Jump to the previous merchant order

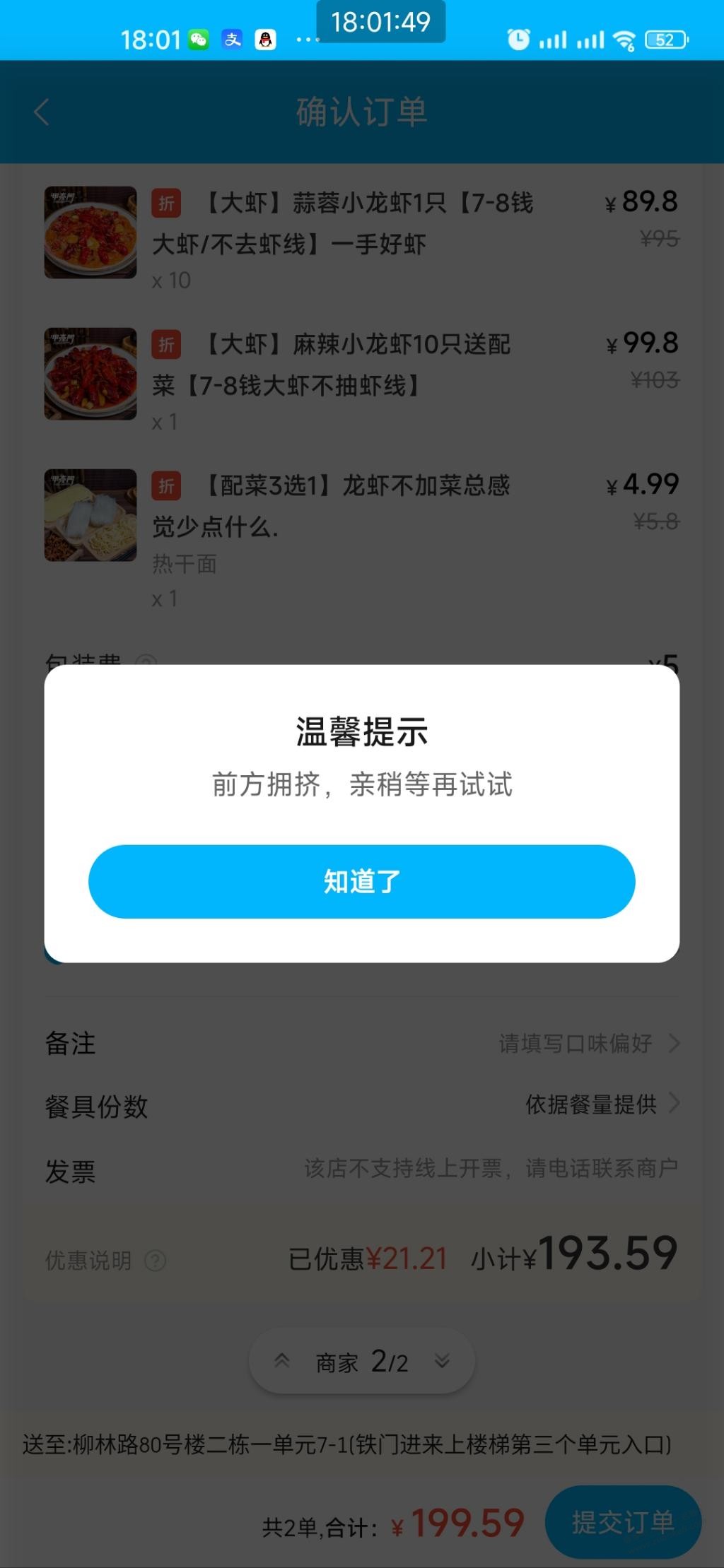(x=281, y=1361)
